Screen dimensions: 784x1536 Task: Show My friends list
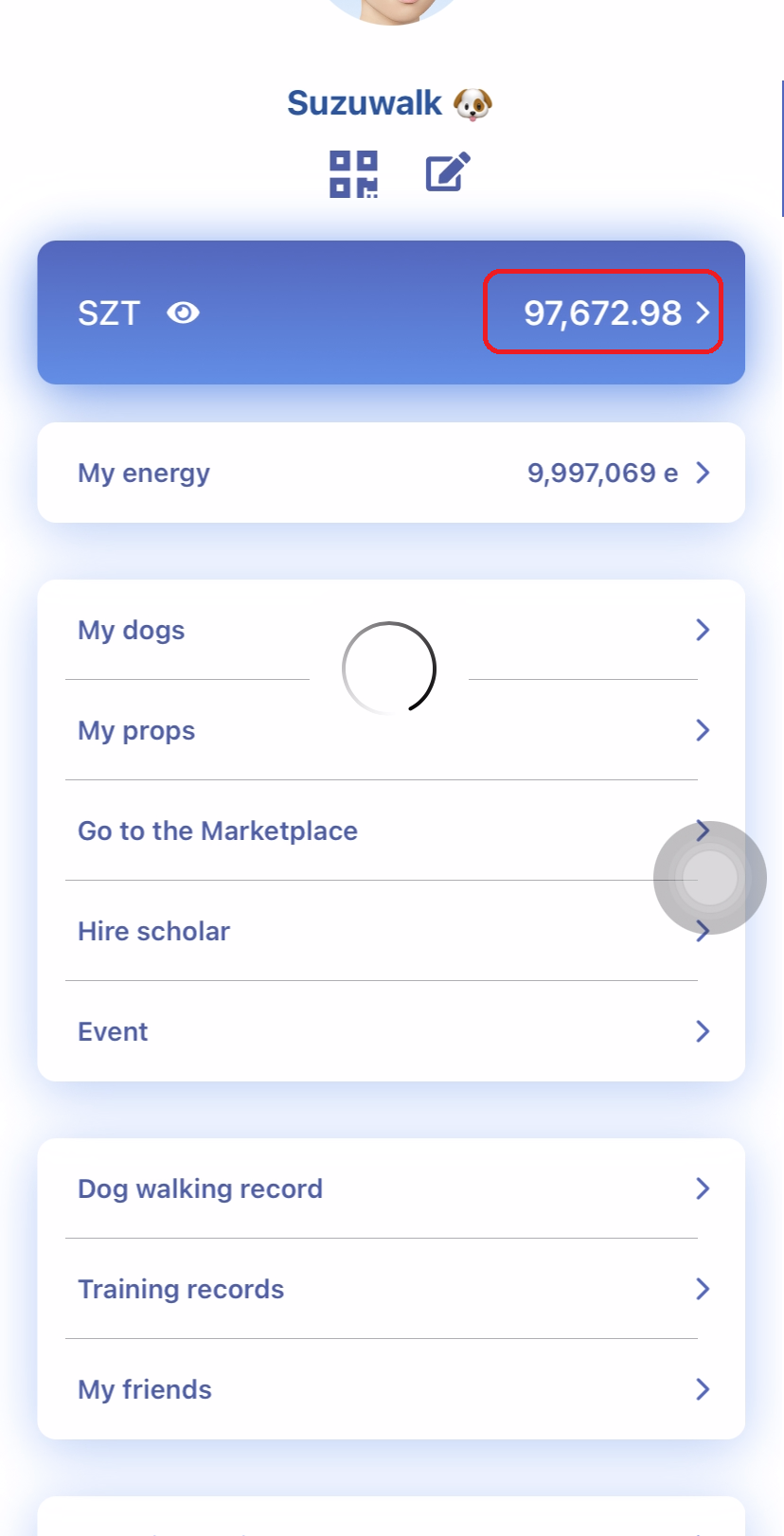[x=391, y=1389]
